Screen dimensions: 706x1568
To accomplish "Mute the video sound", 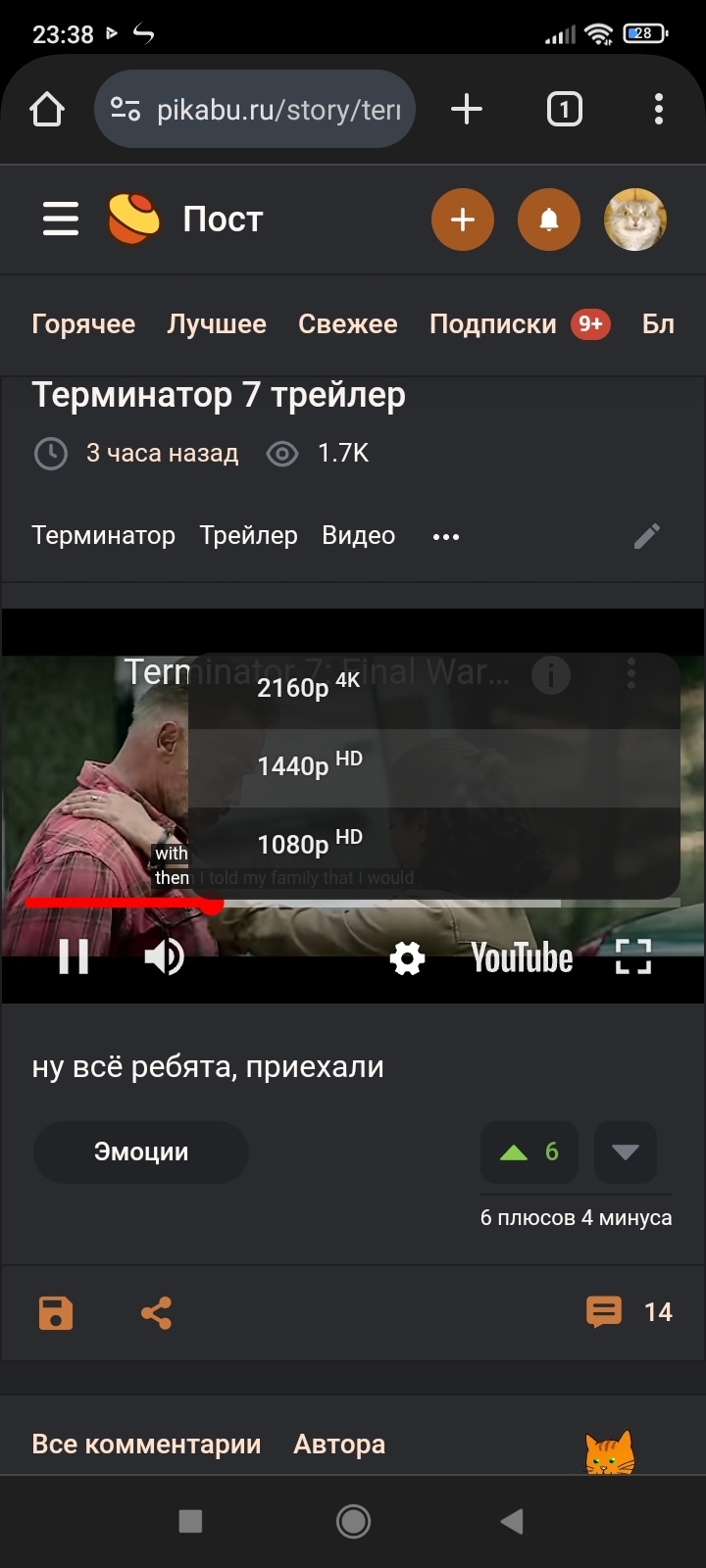I will pyautogui.click(x=164, y=956).
